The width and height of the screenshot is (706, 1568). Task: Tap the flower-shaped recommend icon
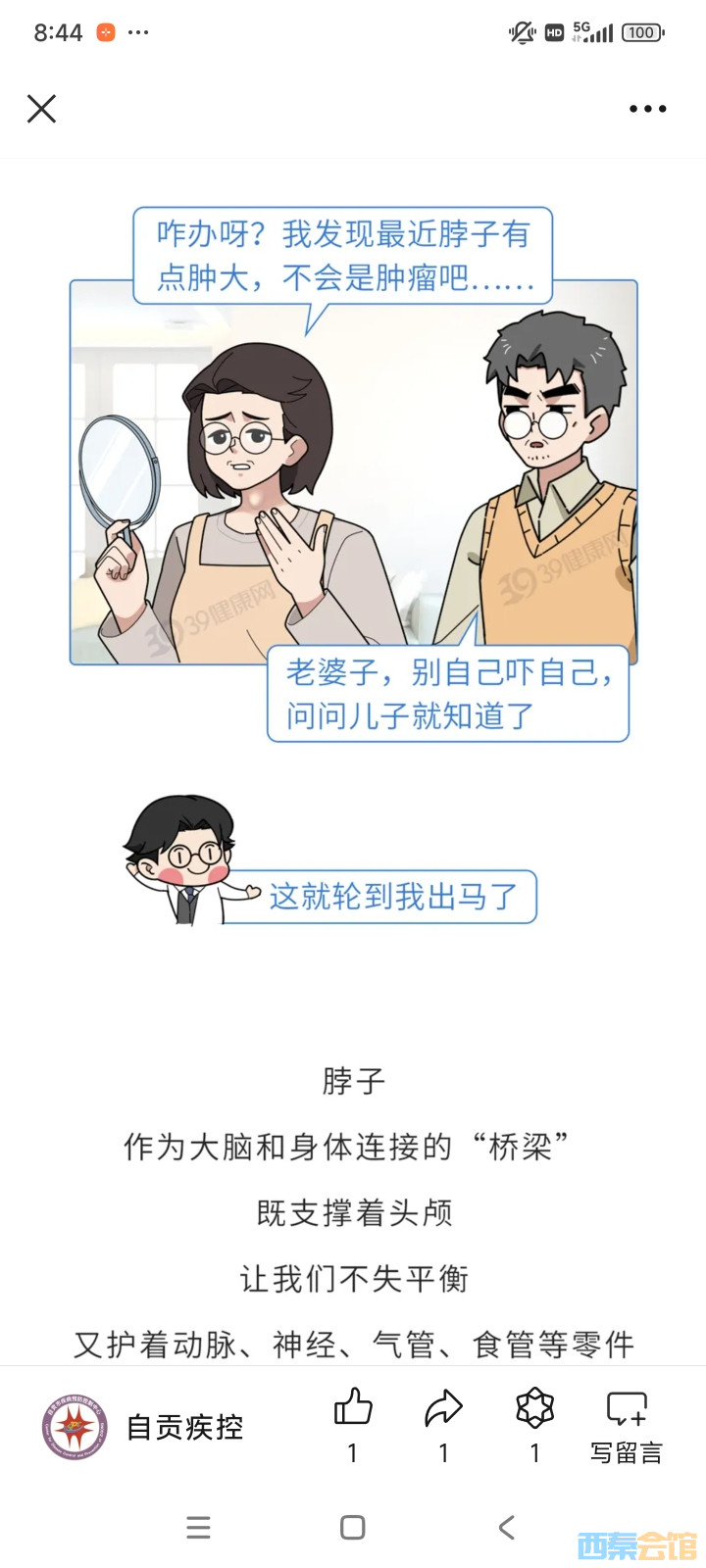click(x=534, y=1408)
